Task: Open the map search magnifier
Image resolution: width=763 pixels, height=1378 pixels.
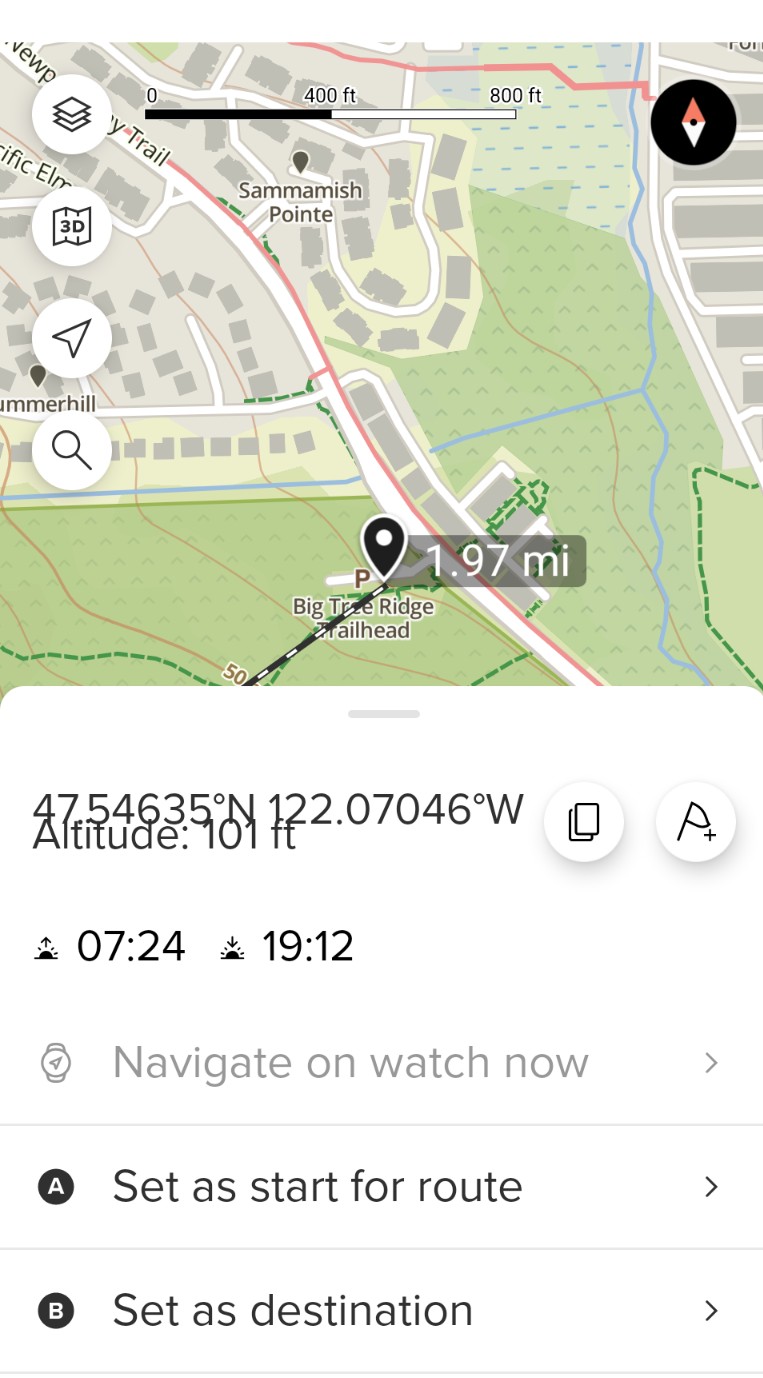Action: pos(71,451)
